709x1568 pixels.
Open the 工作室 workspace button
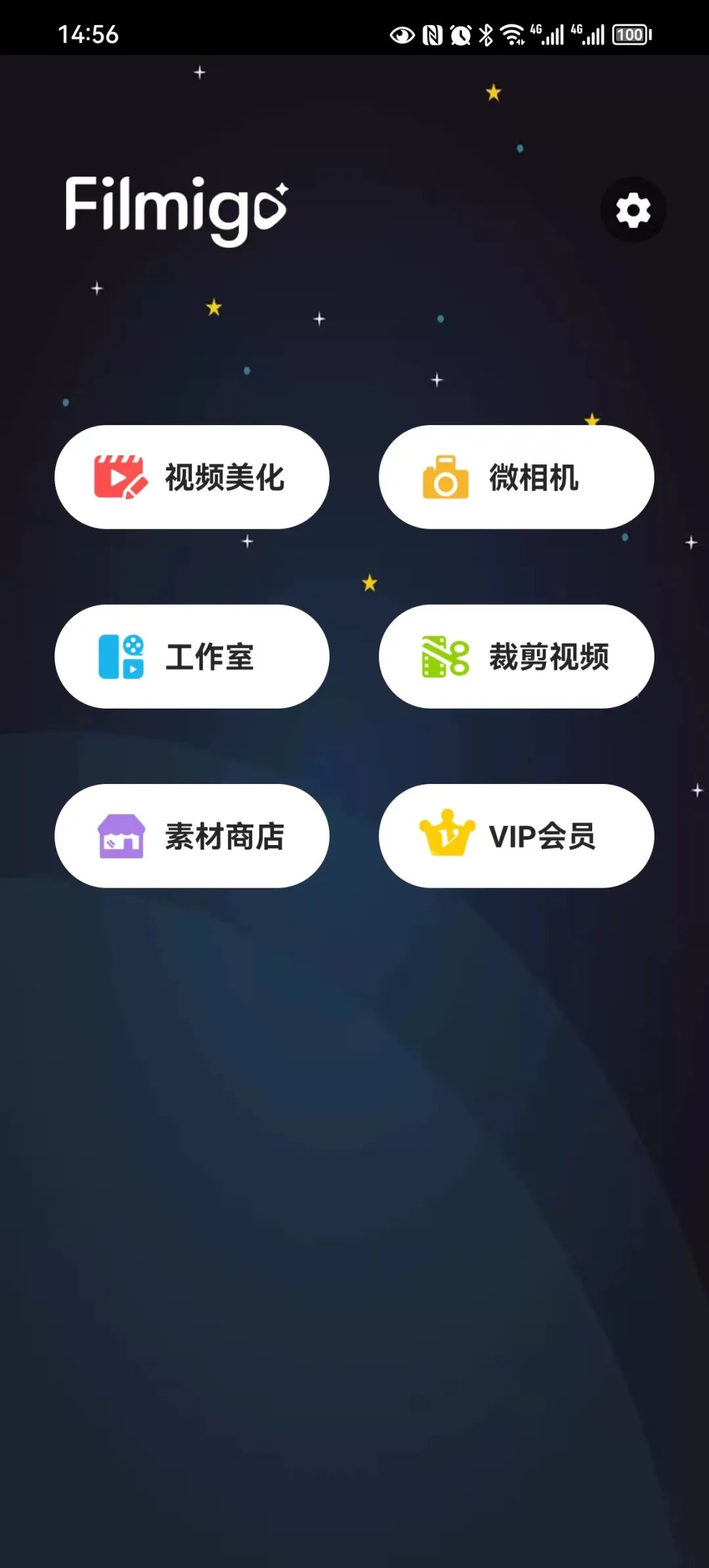coord(190,656)
